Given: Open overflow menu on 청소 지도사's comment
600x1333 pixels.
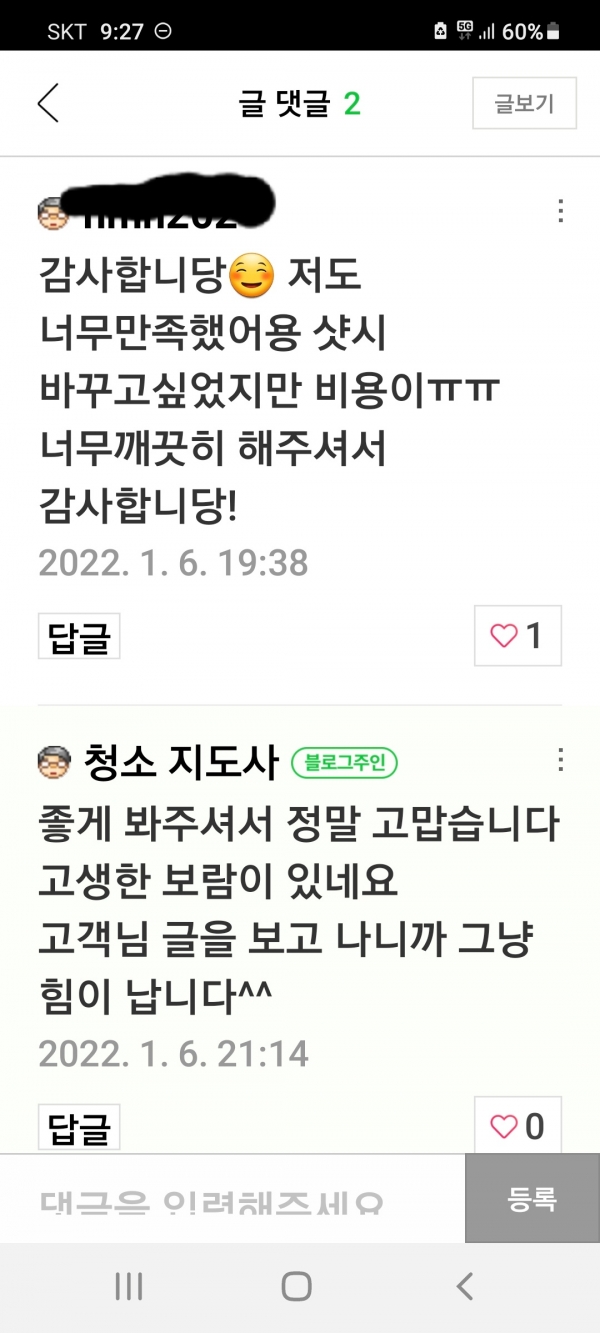Looking at the screenshot, I should [x=560, y=759].
